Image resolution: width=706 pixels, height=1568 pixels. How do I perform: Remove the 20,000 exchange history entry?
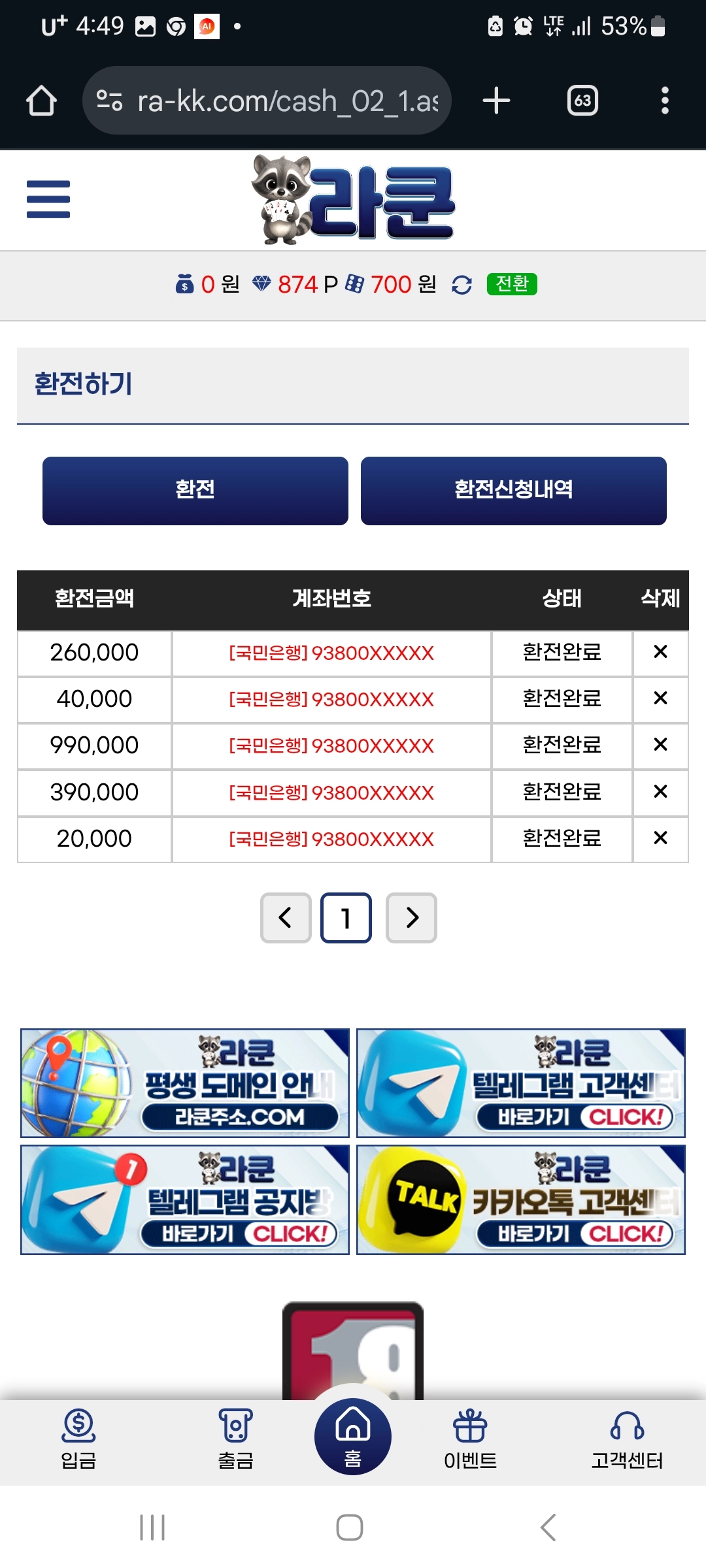660,838
